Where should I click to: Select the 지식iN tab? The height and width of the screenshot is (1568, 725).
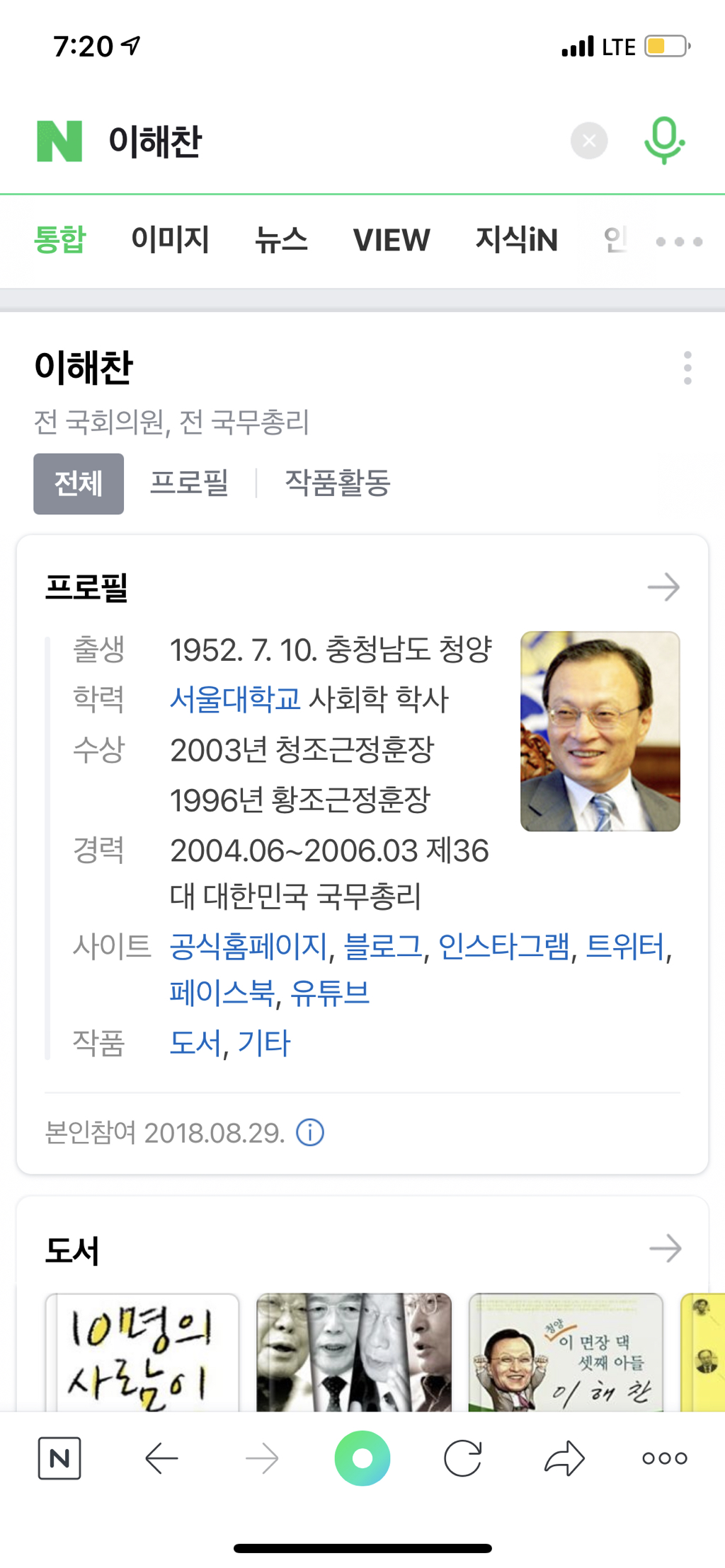coord(517,240)
